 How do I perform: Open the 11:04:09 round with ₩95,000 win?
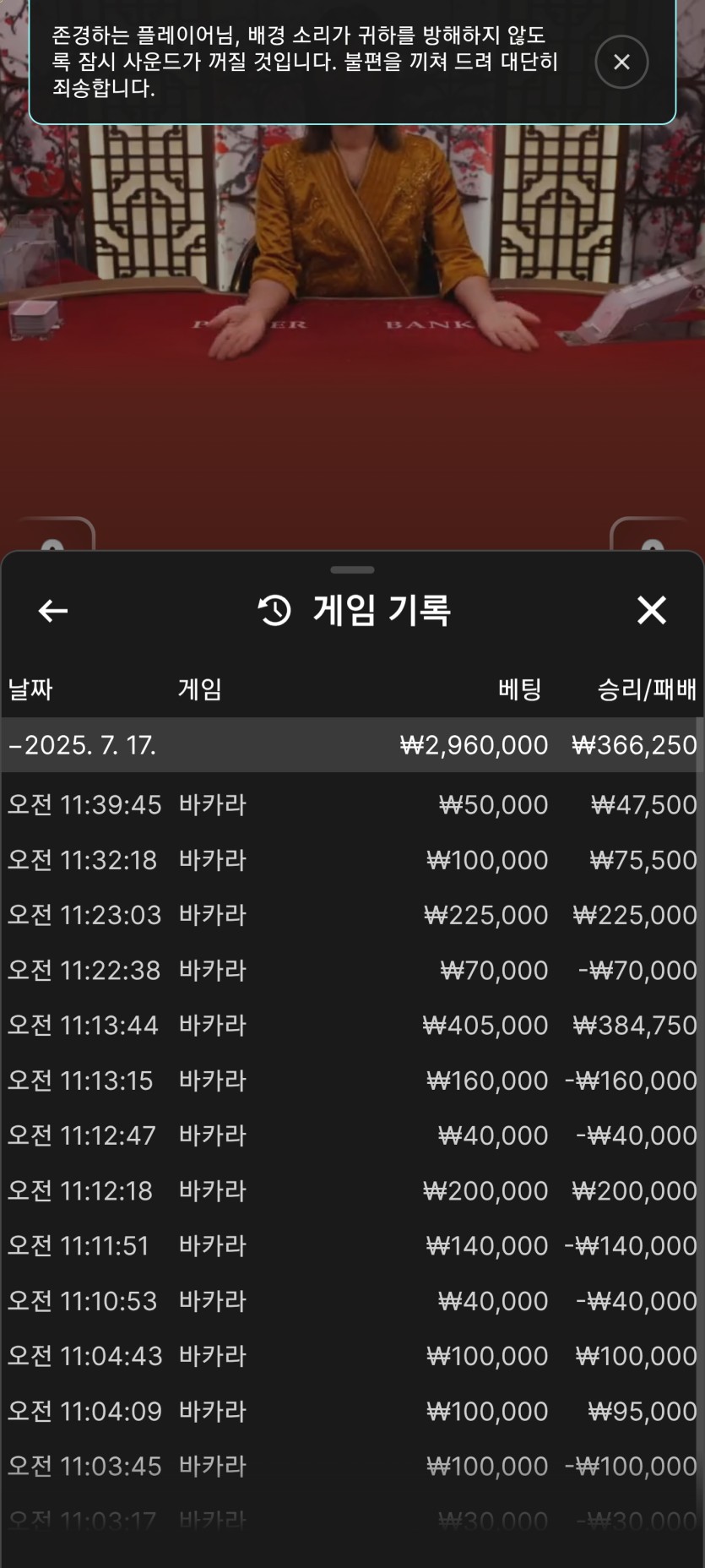pyautogui.click(x=352, y=1411)
